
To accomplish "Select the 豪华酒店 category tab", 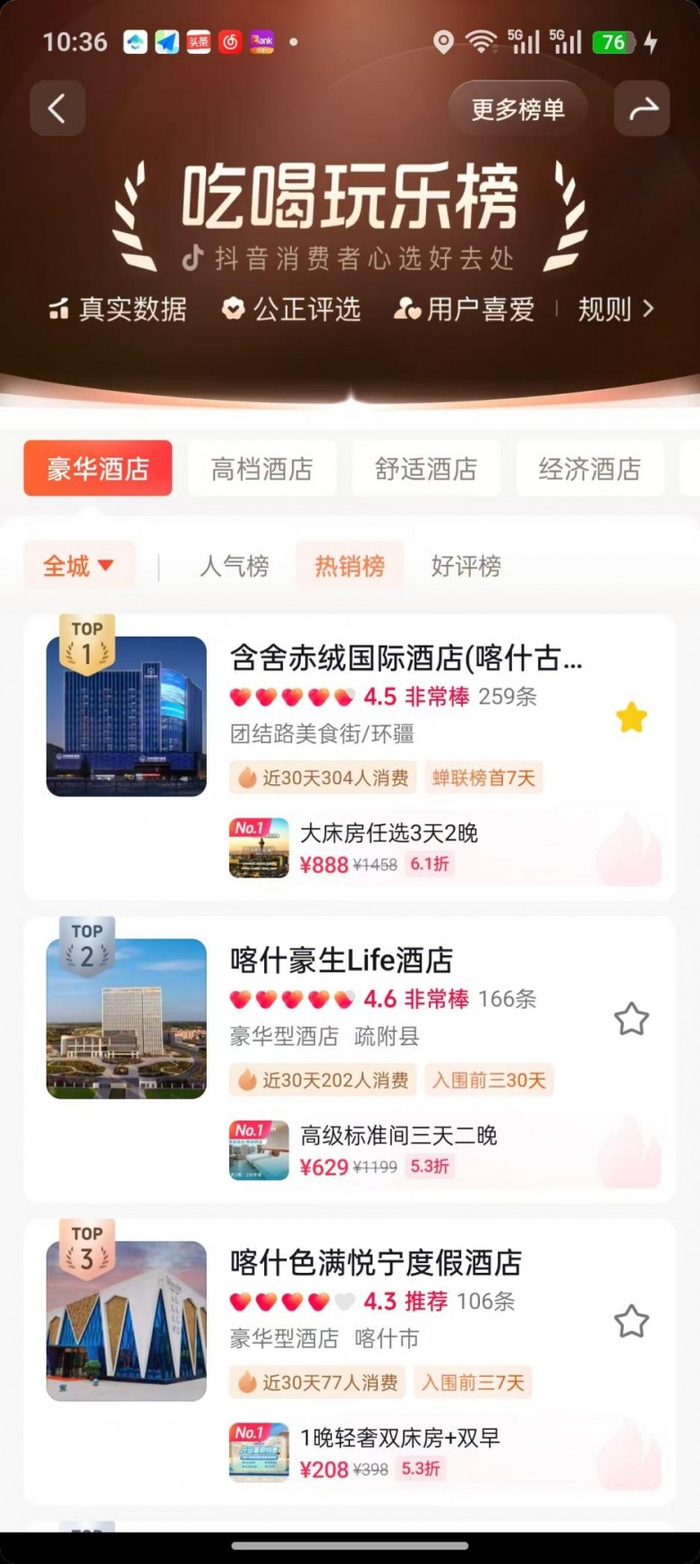I will pyautogui.click(x=98, y=468).
